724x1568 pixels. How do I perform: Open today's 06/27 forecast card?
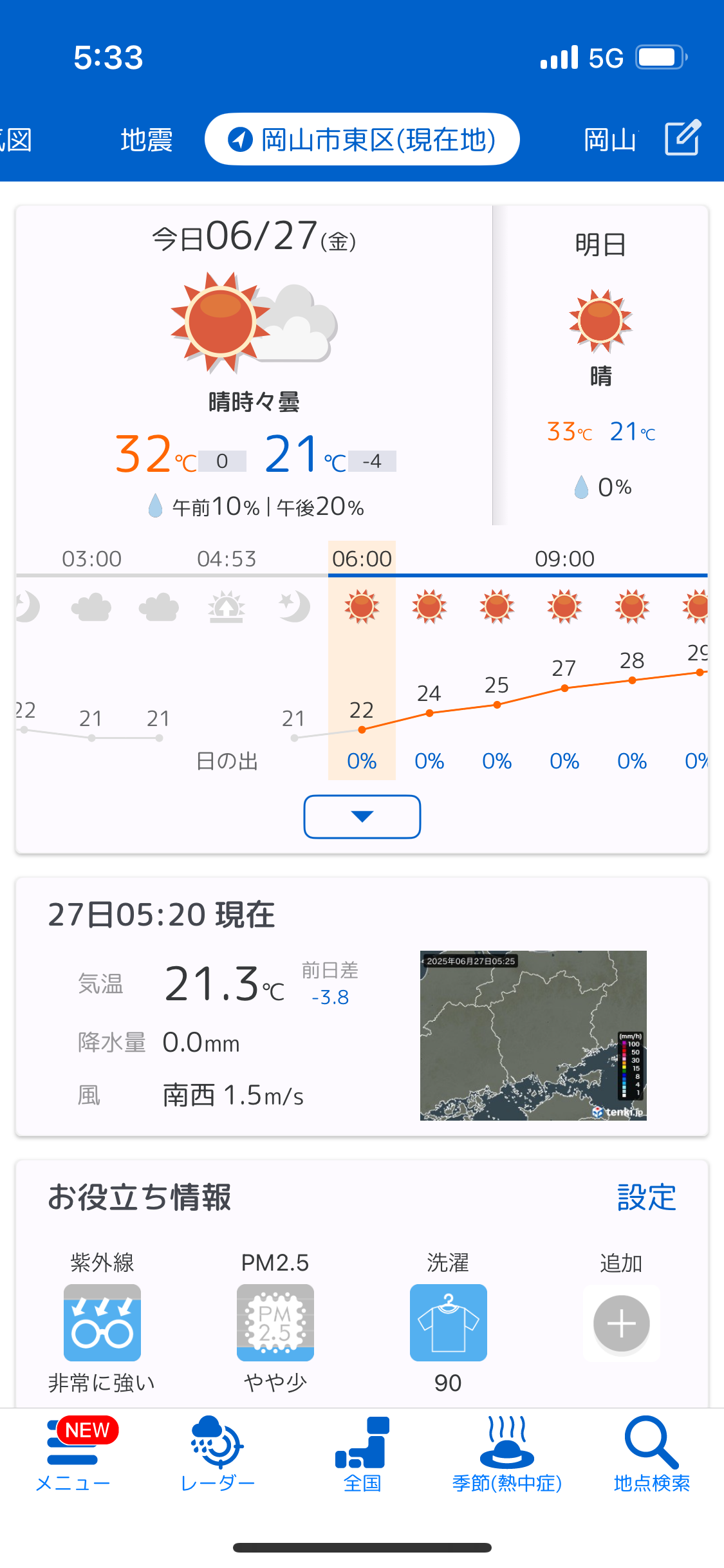(x=254, y=366)
